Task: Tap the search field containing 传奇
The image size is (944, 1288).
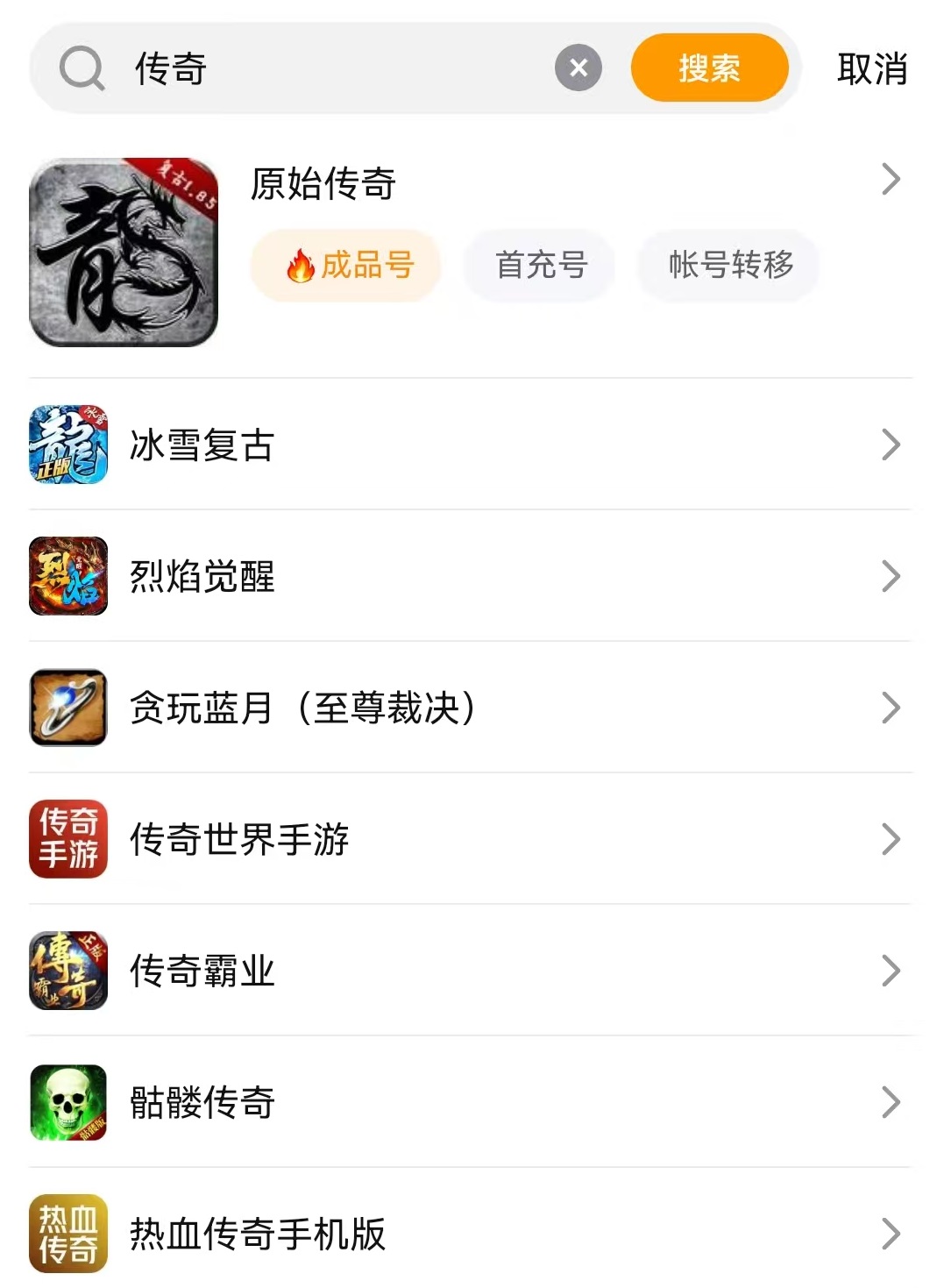Action: (333, 68)
